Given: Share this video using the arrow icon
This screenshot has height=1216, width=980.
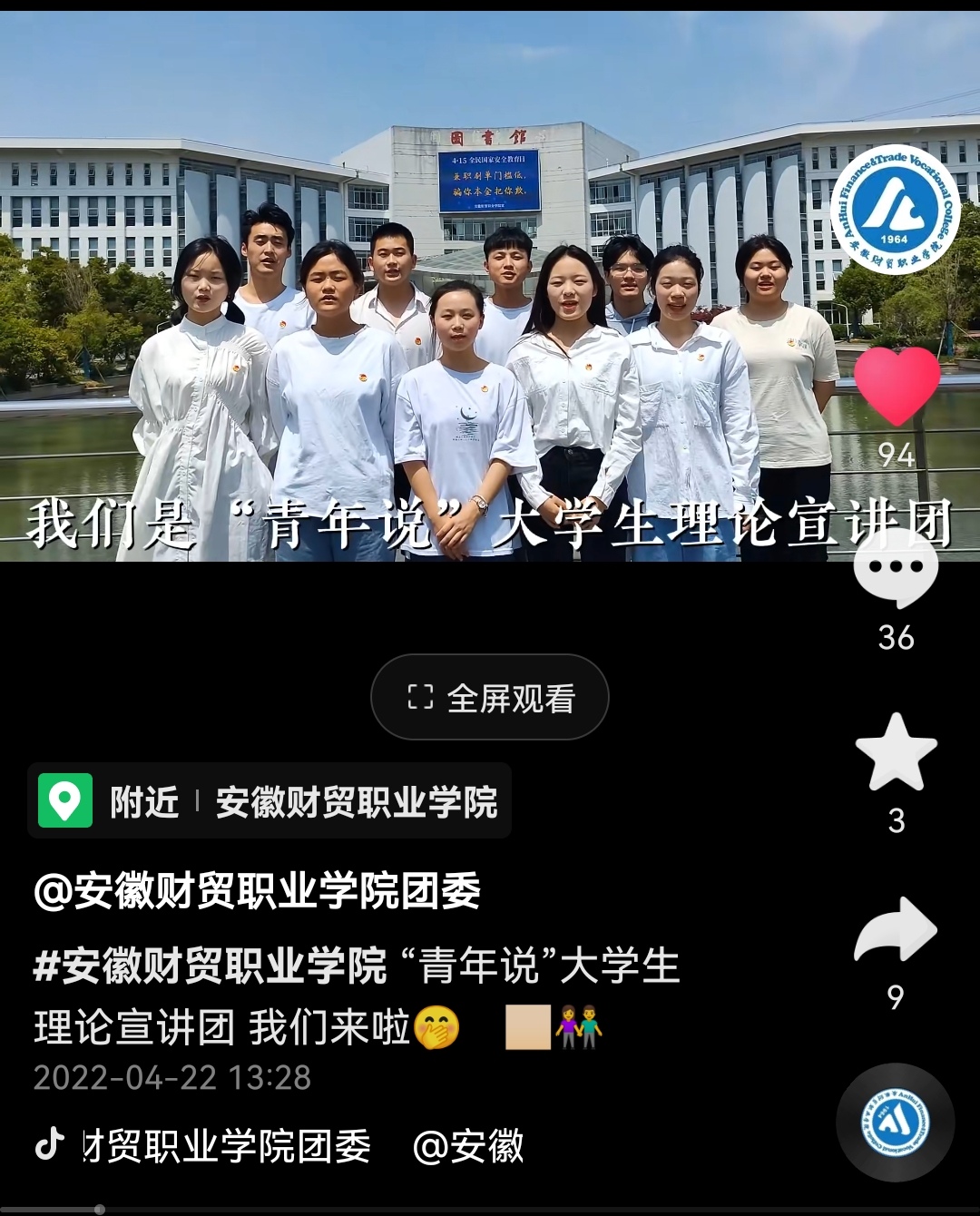Looking at the screenshot, I should pos(896,930).
